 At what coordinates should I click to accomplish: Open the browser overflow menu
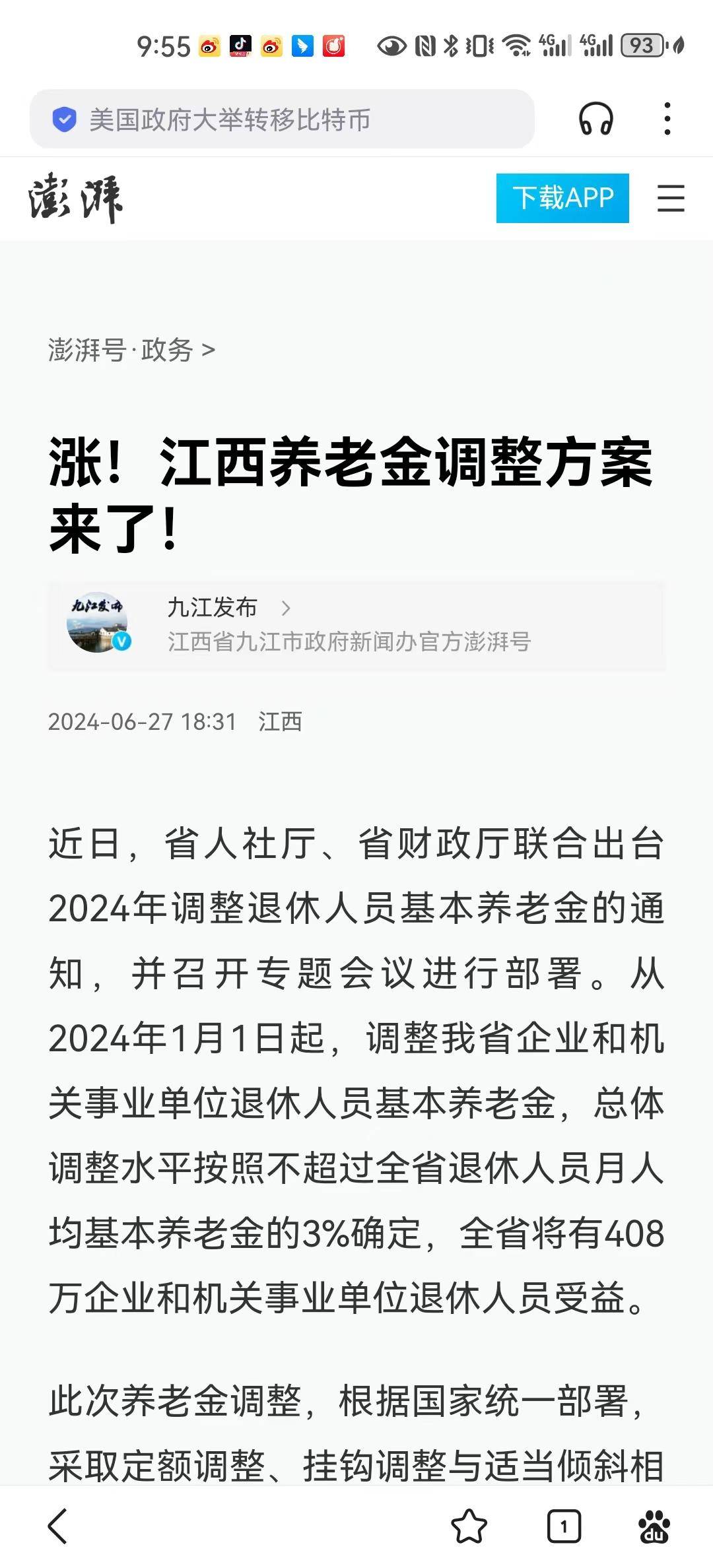pos(667,119)
